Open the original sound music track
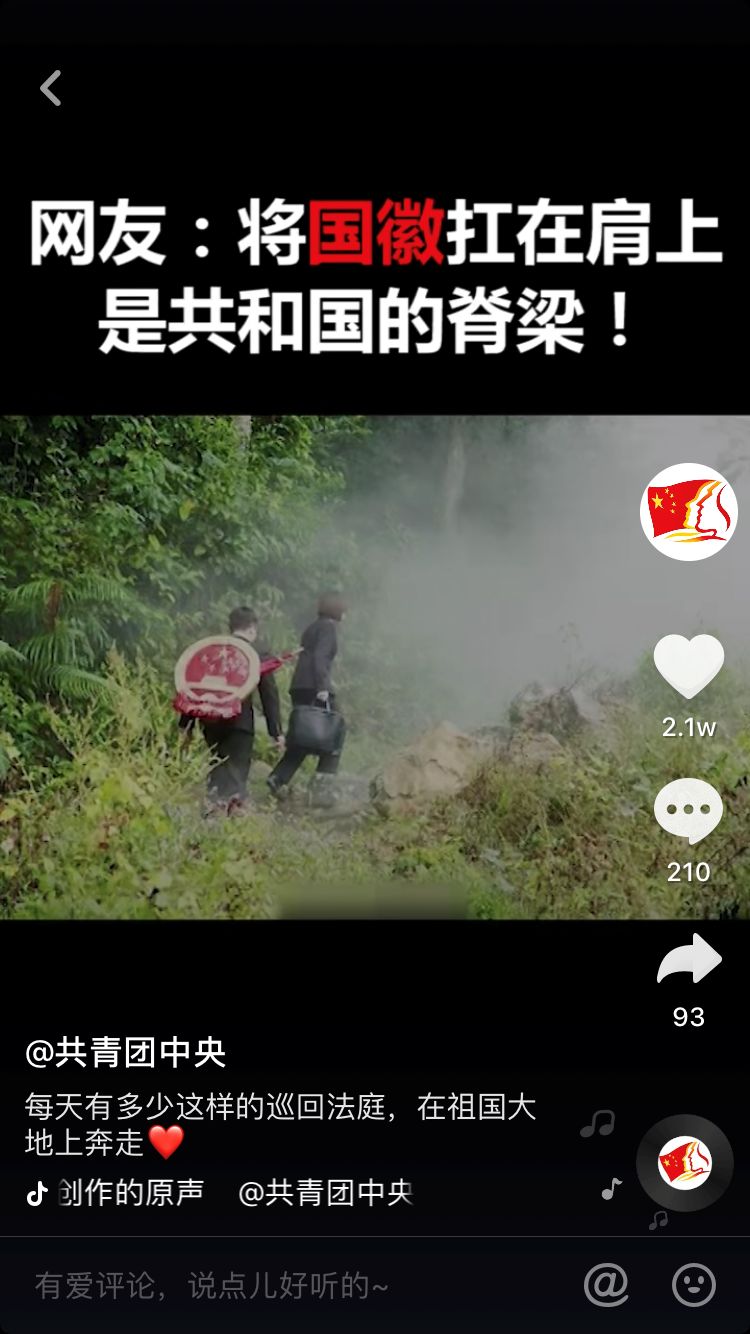The height and width of the screenshot is (1334, 750). [x=220, y=1192]
